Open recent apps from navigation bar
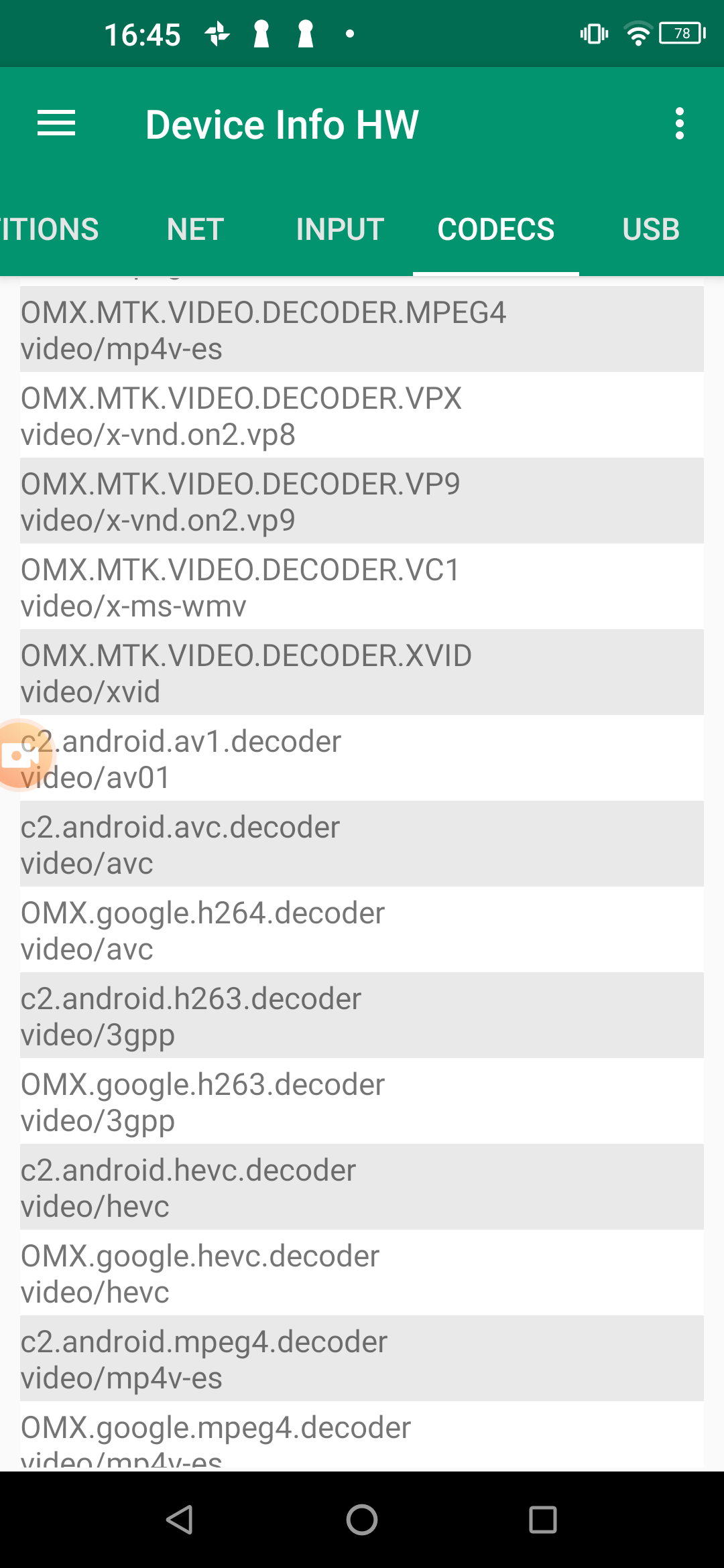Image resolution: width=724 pixels, height=1568 pixels. pos(542,1520)
